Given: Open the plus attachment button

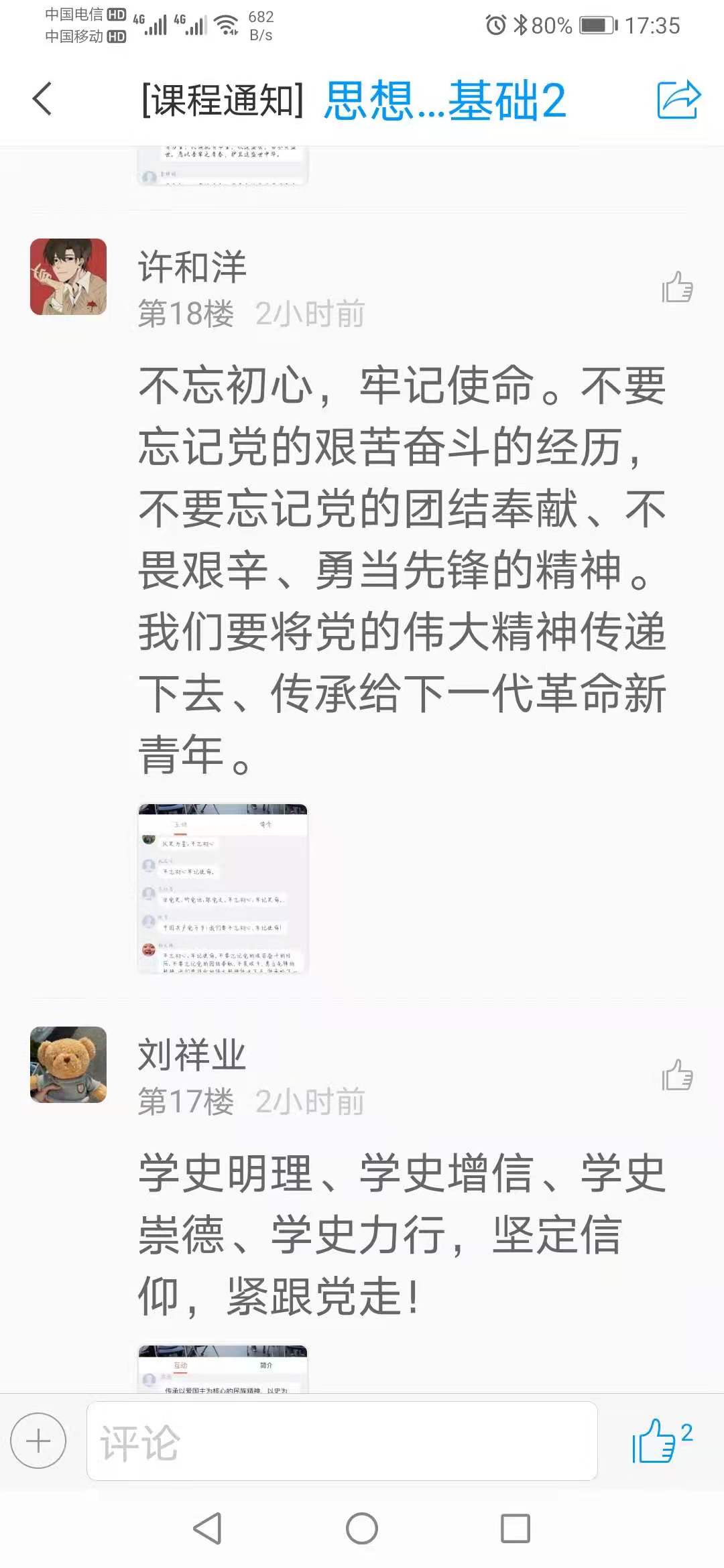Looking at the screenshot, I should coord(38,1441).
